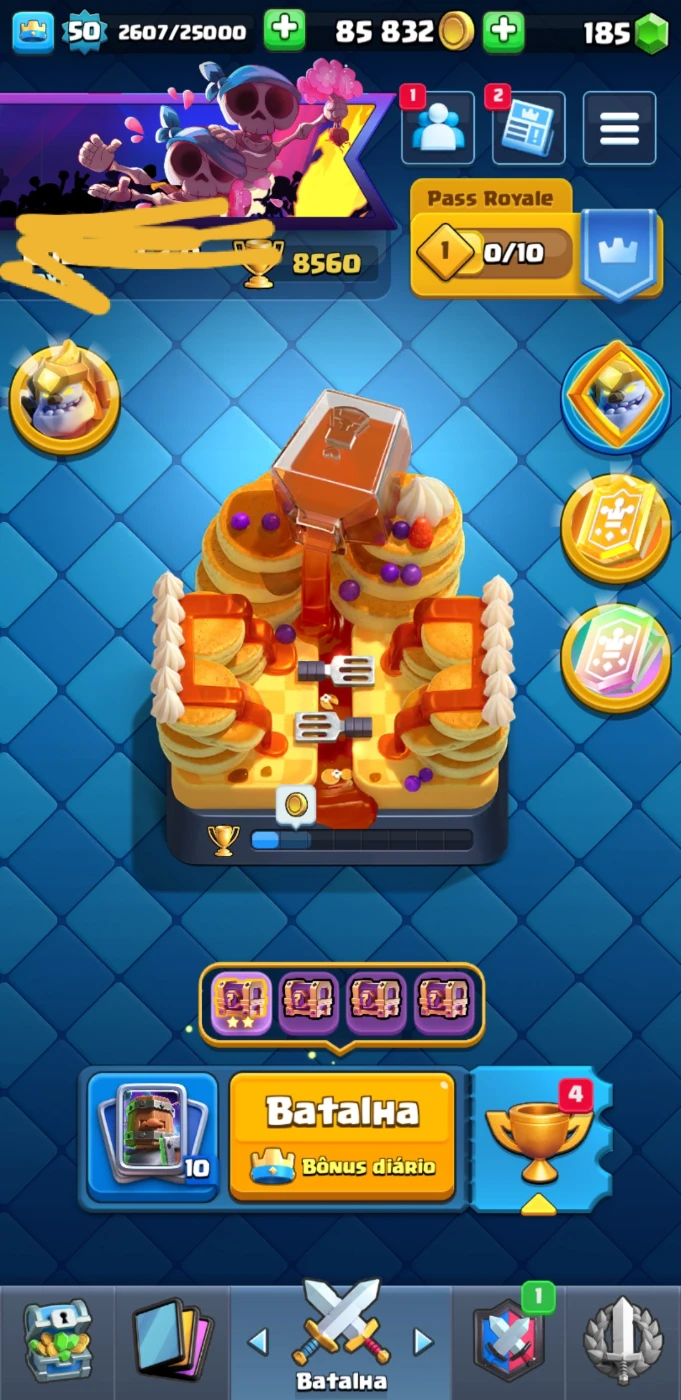Image resolution: width=681 pixels, height=1400 pixels.
Task: Go to the shop chest tab
Action: pyautogui.click(x=57, y=1341)
